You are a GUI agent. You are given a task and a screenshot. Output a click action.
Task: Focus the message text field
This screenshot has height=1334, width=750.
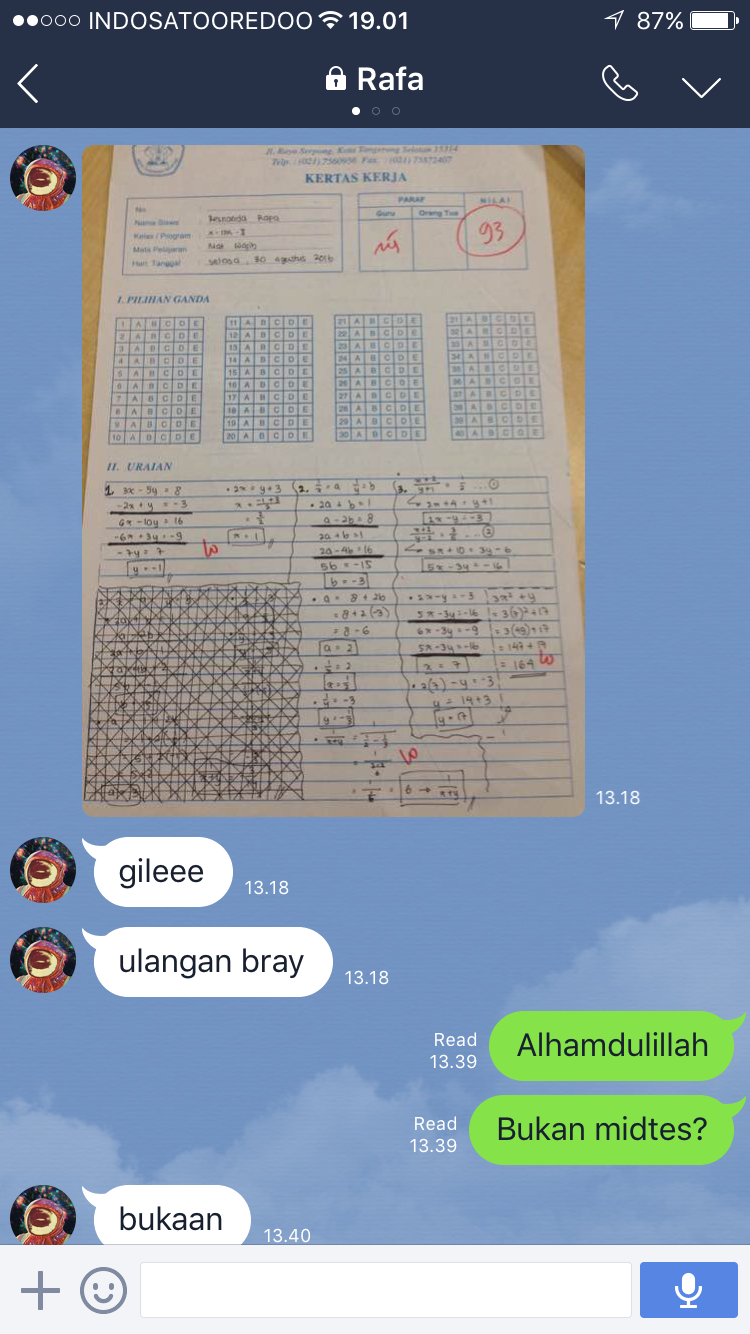click(385, 1290)
